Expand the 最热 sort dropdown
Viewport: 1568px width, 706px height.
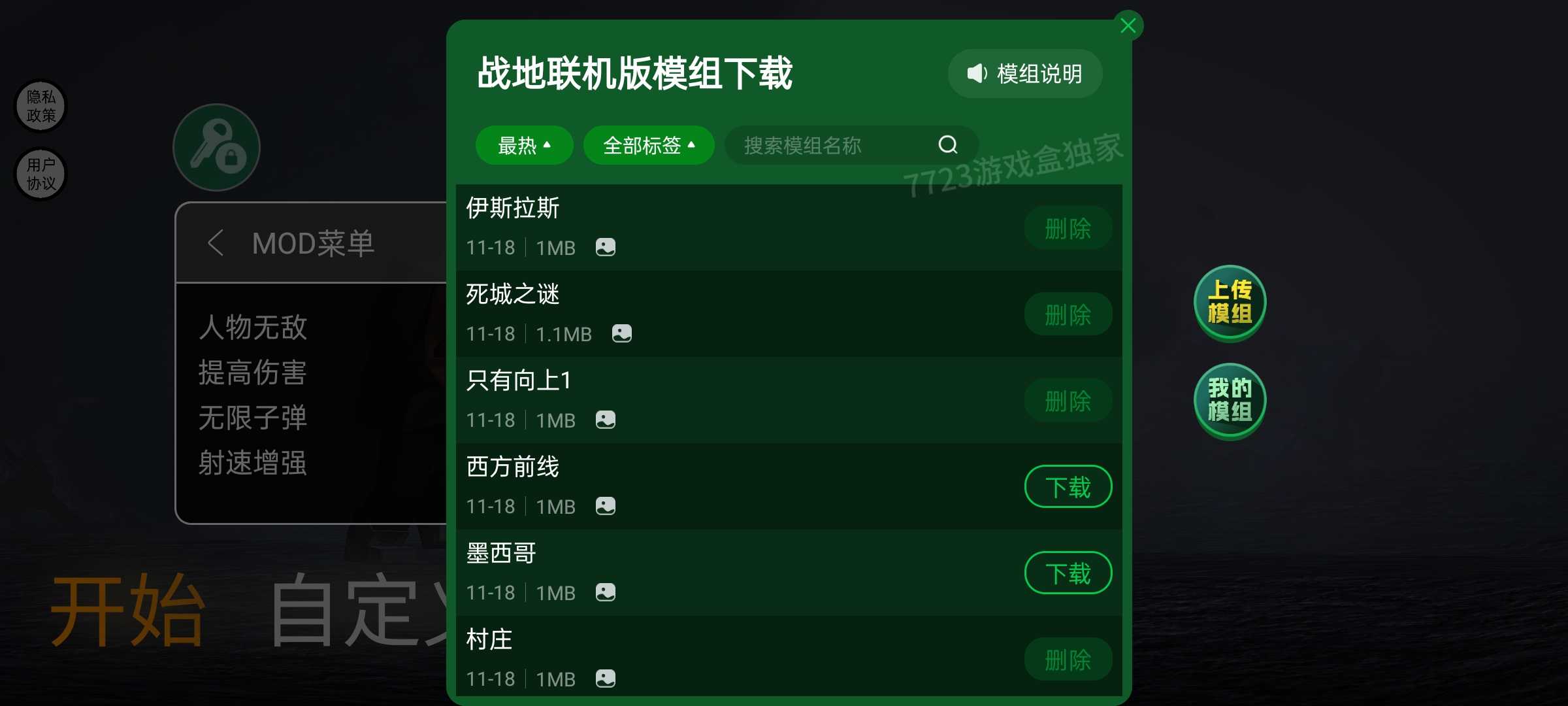tap(524, 145)
